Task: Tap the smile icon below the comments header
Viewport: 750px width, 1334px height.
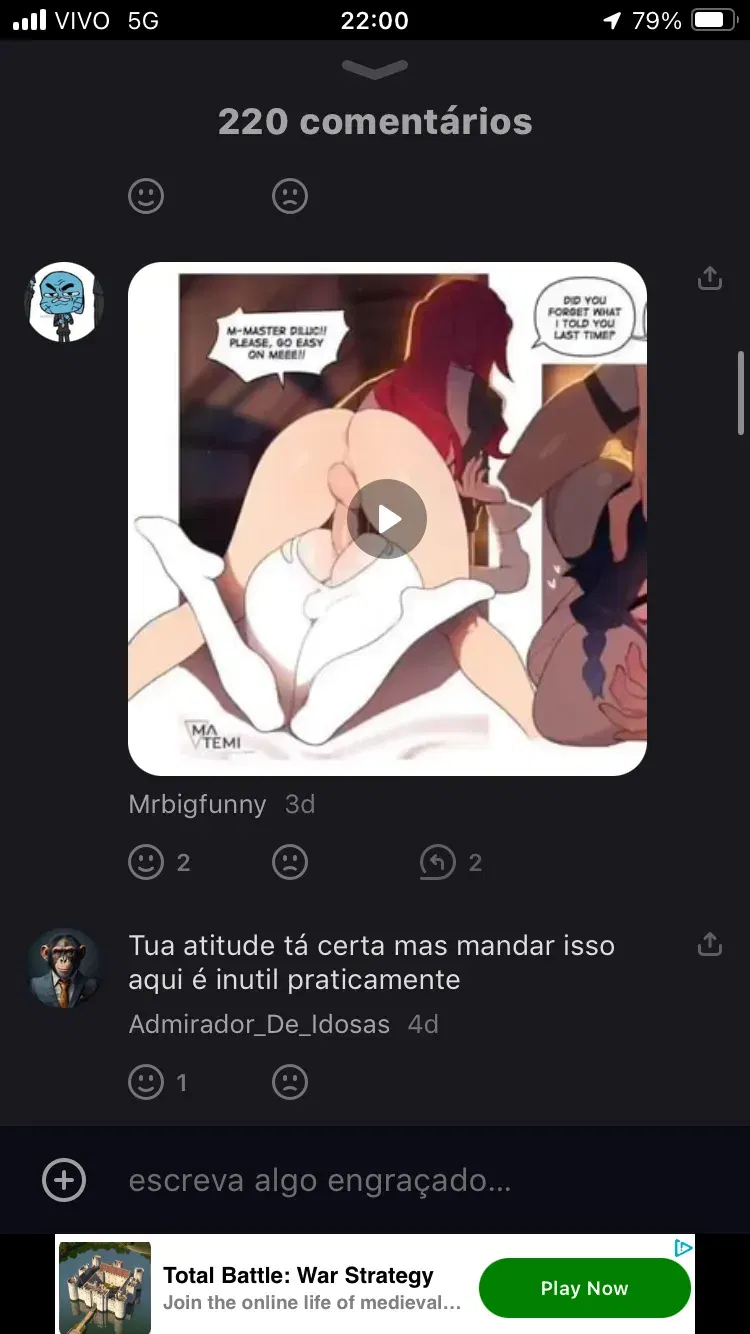Action: click(x=146, y=196)
